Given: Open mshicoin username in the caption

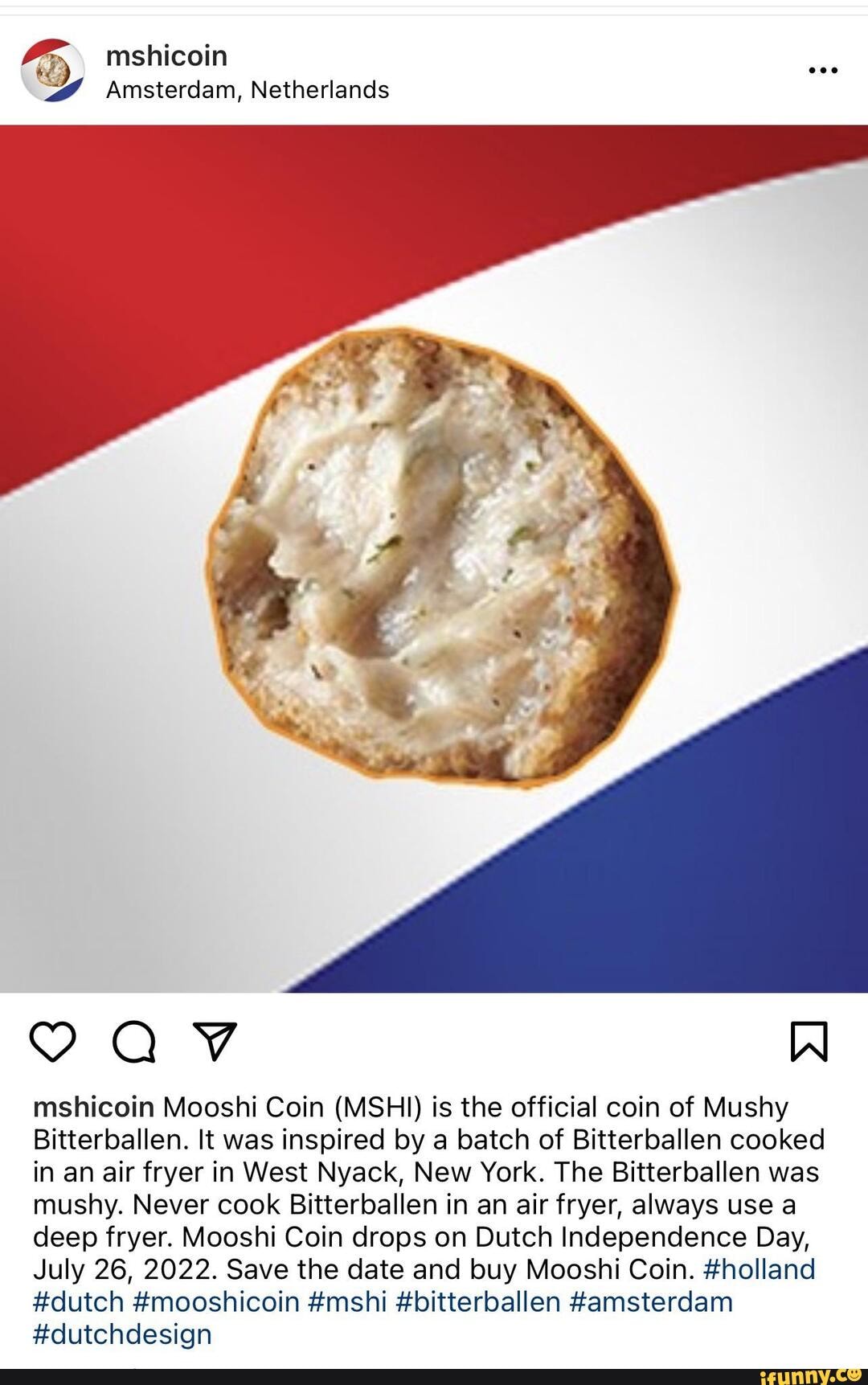Looking at the screenshot, I should pyautogui.click(x=93, y=1107).
